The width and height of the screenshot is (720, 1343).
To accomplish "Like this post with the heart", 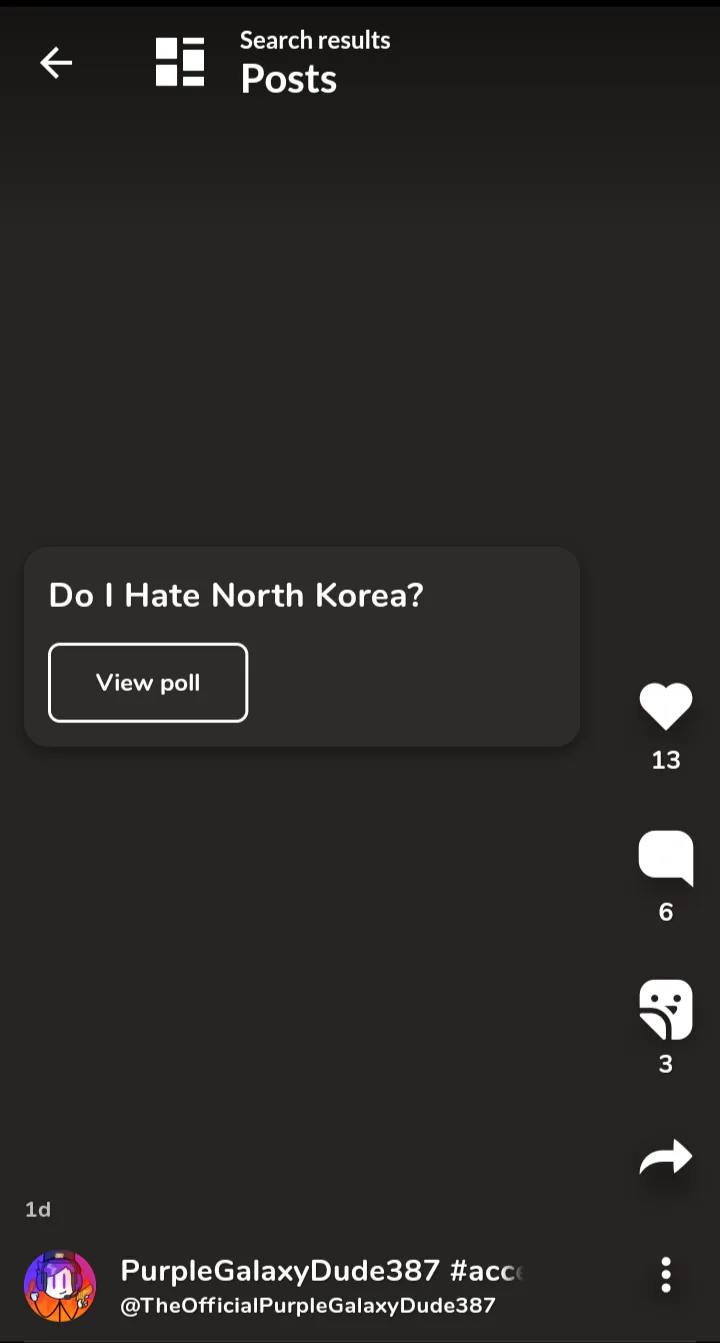I will click(666, 707).
